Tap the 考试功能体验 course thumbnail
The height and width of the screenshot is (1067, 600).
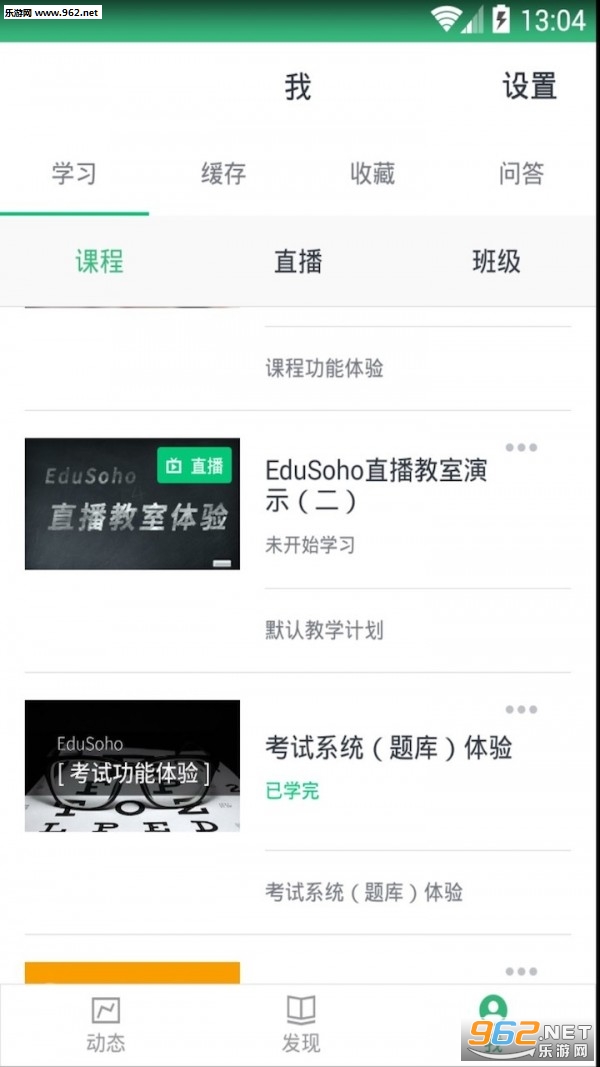click(132, 766)
